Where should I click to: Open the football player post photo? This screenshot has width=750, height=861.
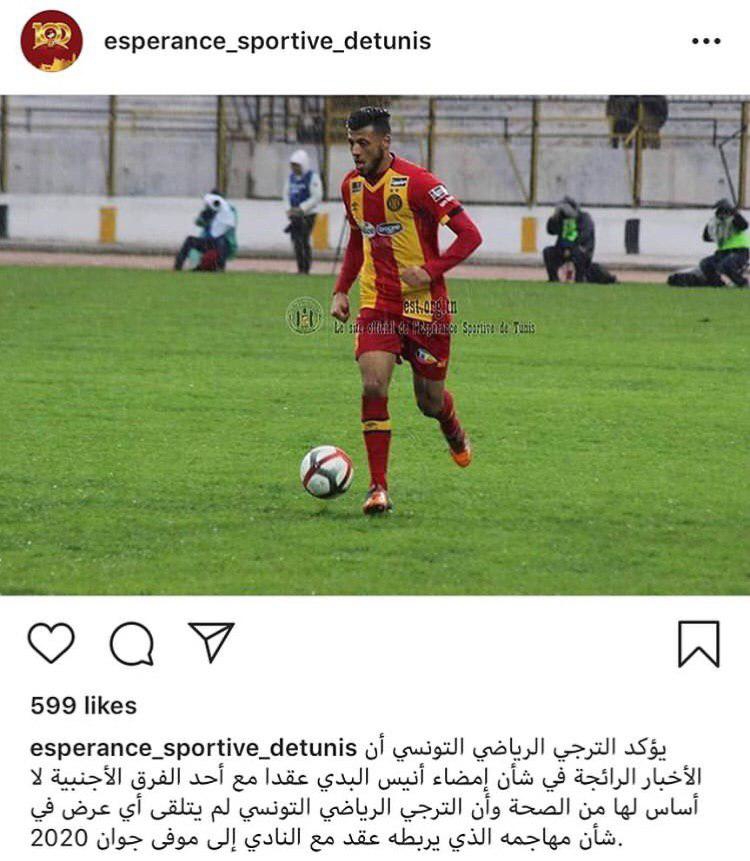point(375,345)
